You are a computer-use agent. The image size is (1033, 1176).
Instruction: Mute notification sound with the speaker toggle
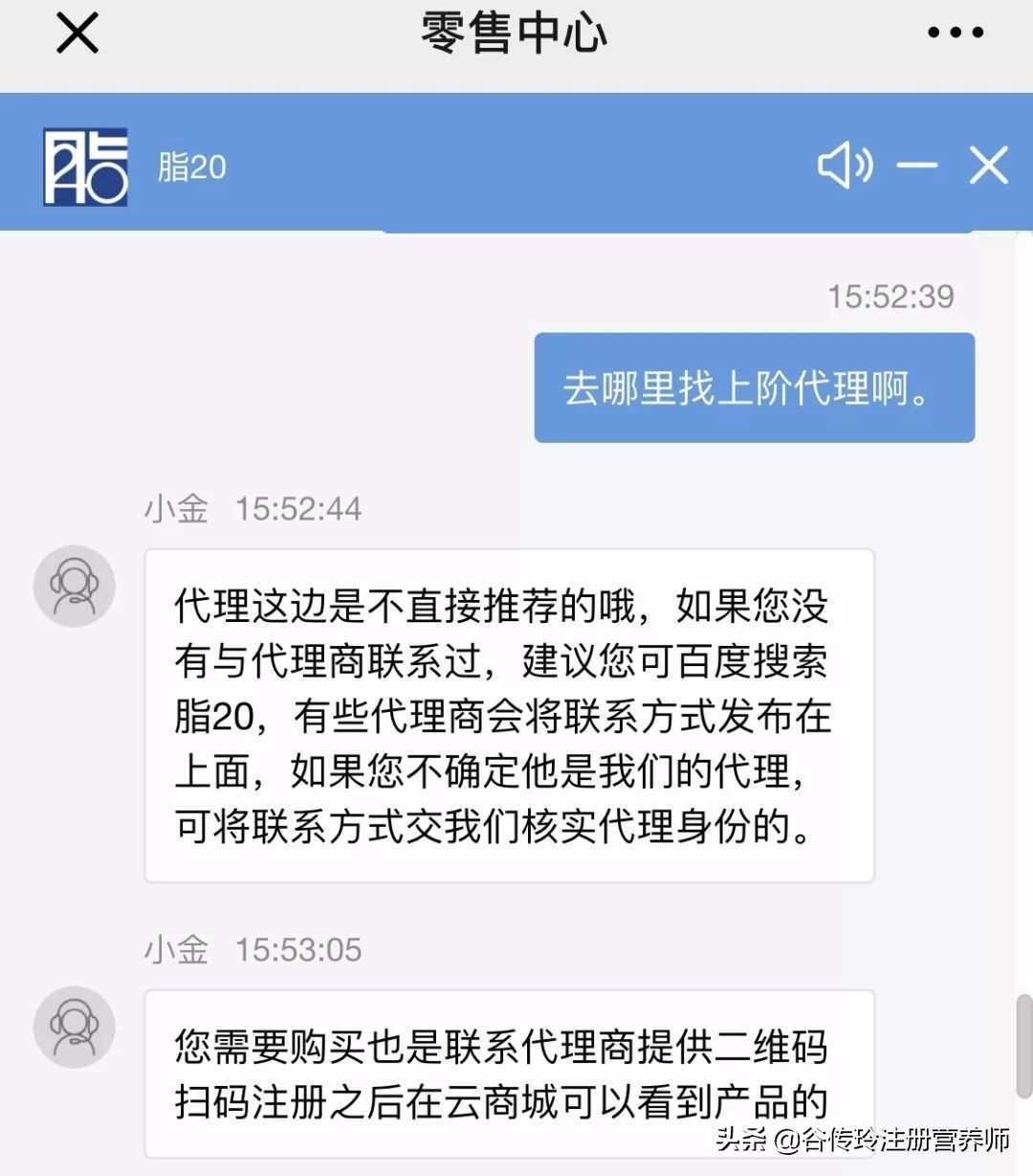click(843, 165)
